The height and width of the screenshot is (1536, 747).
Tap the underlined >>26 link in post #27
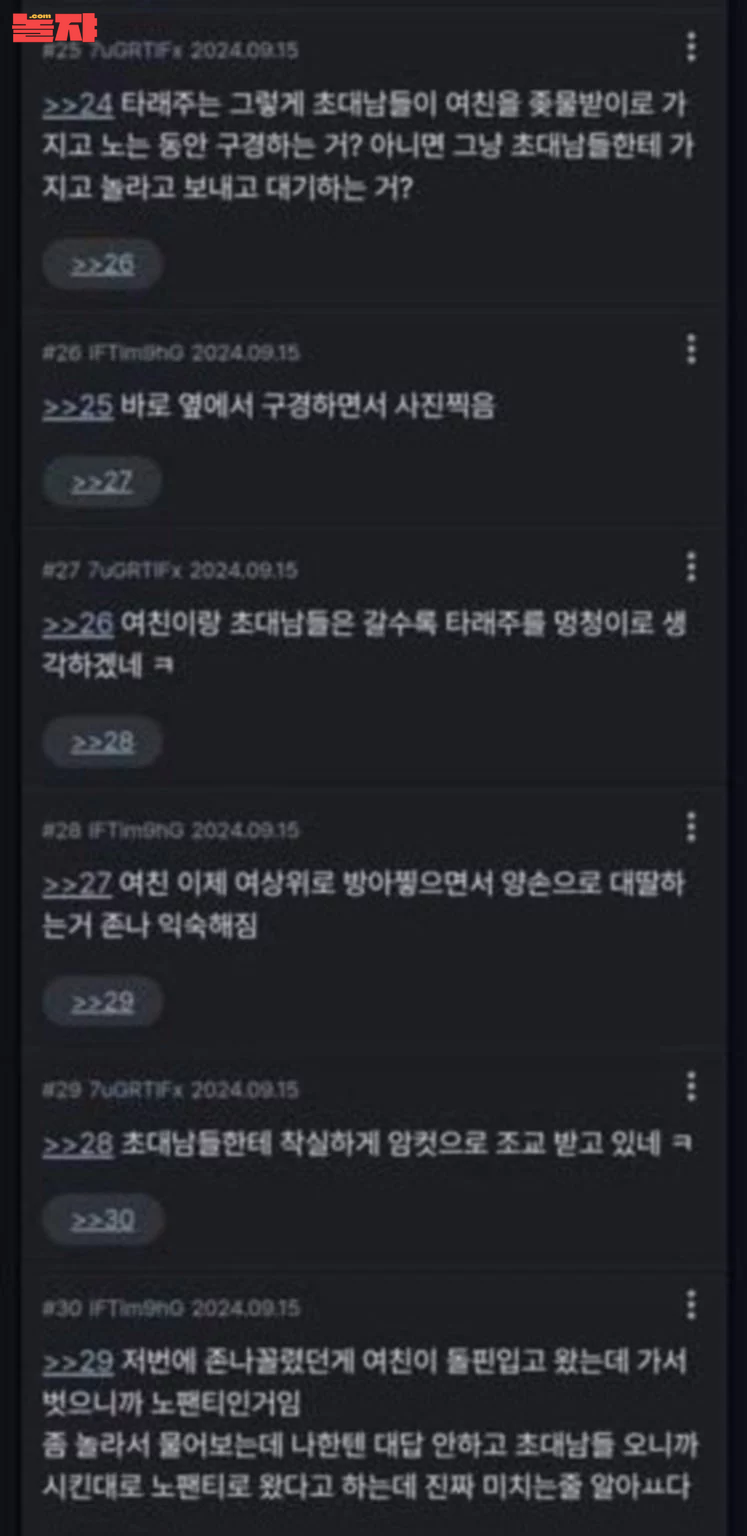point(77,624)
